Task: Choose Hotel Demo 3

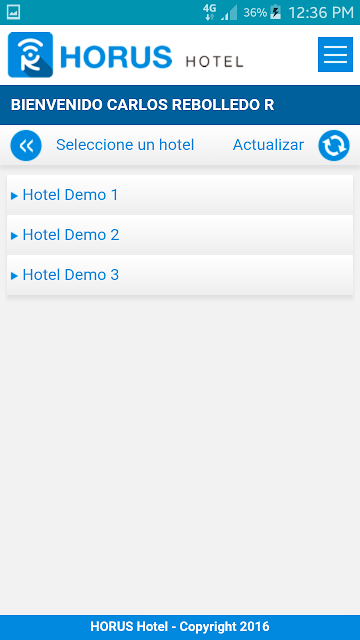Action: pyautogui.click(x=180, y=275)
